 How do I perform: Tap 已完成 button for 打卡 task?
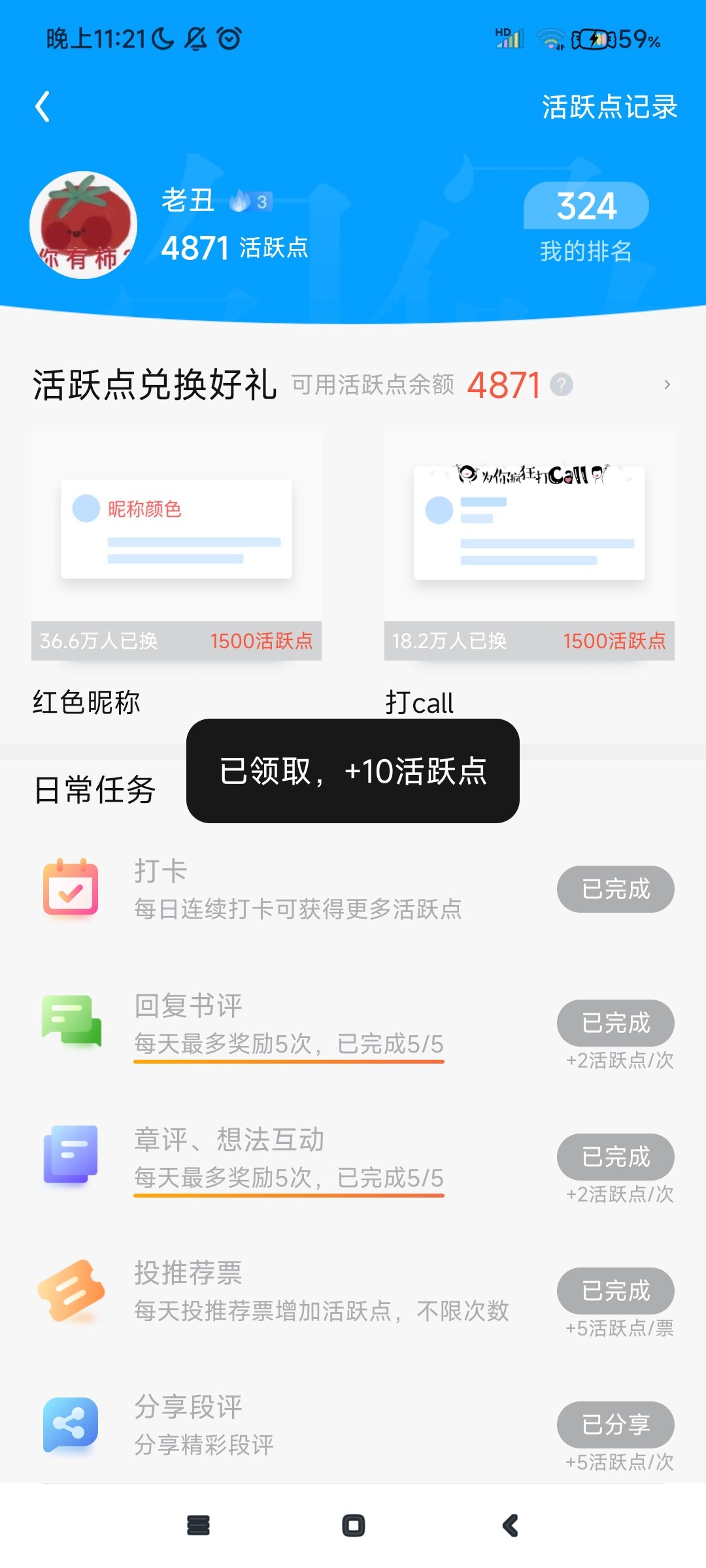(x=616, y=889)
